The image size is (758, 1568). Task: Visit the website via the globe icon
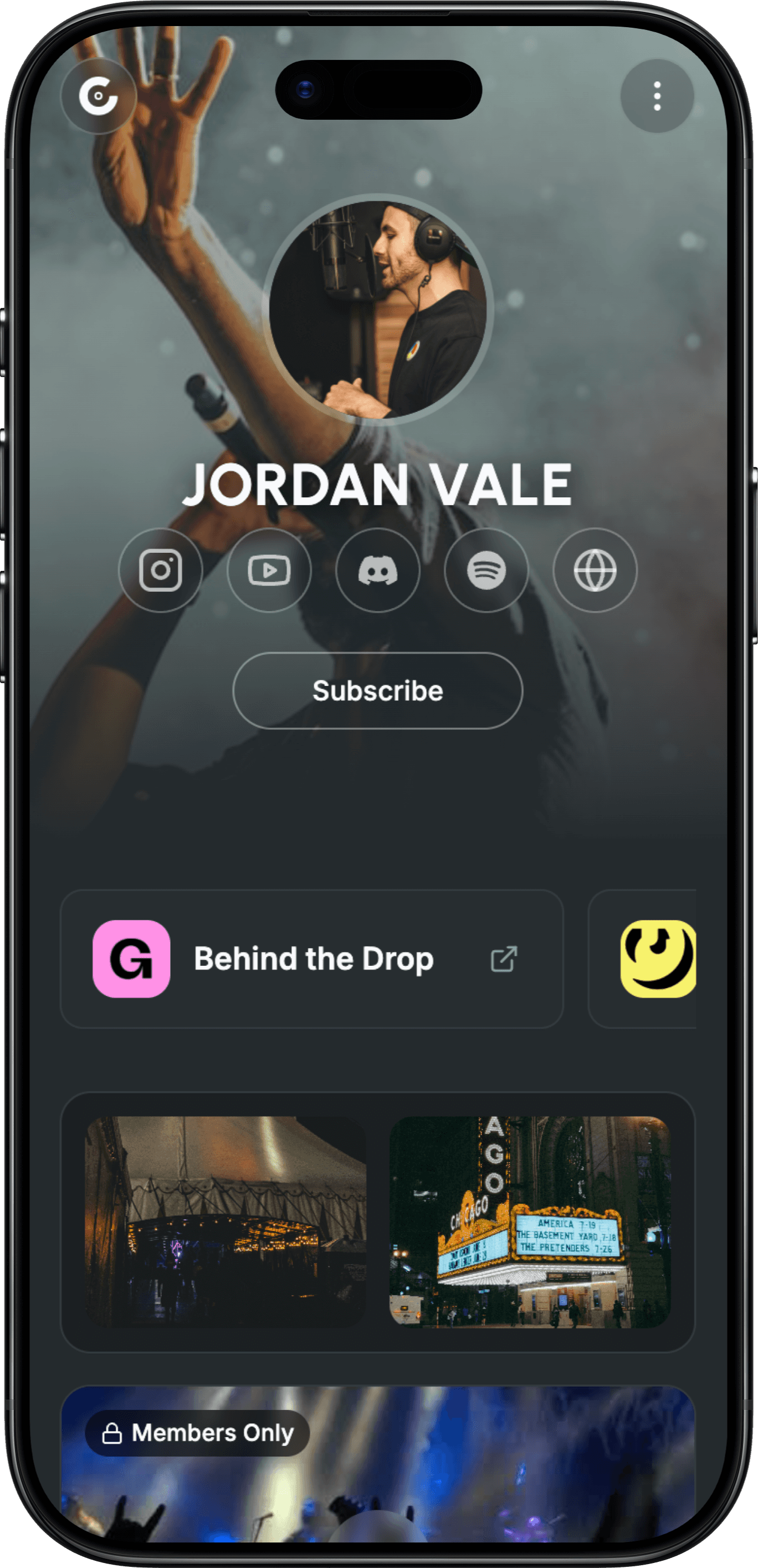tap(595, 571)
